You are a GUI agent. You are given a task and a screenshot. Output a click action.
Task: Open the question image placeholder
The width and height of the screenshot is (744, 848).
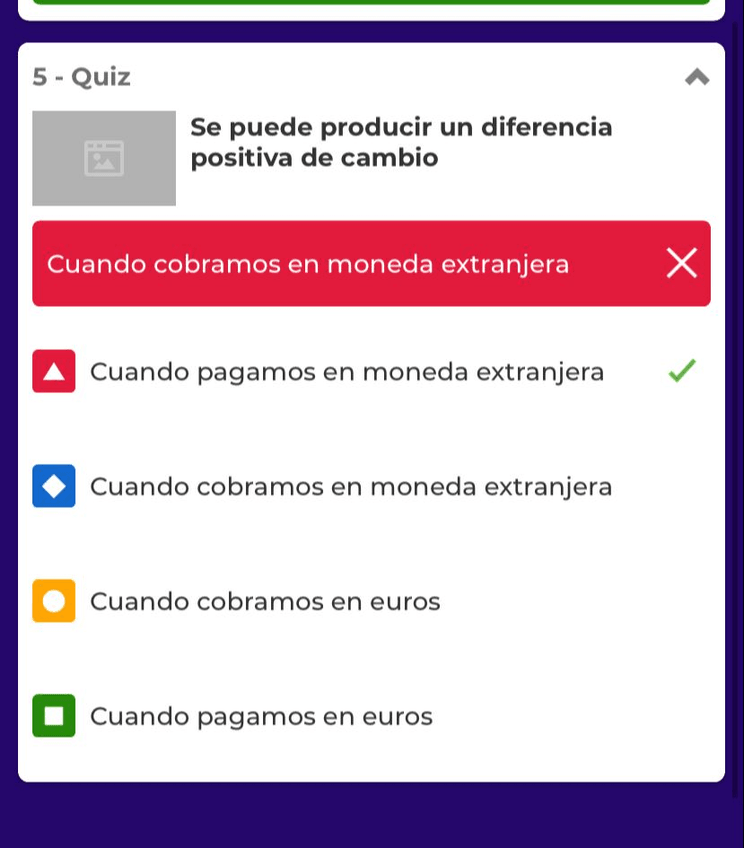click(104, 158)
